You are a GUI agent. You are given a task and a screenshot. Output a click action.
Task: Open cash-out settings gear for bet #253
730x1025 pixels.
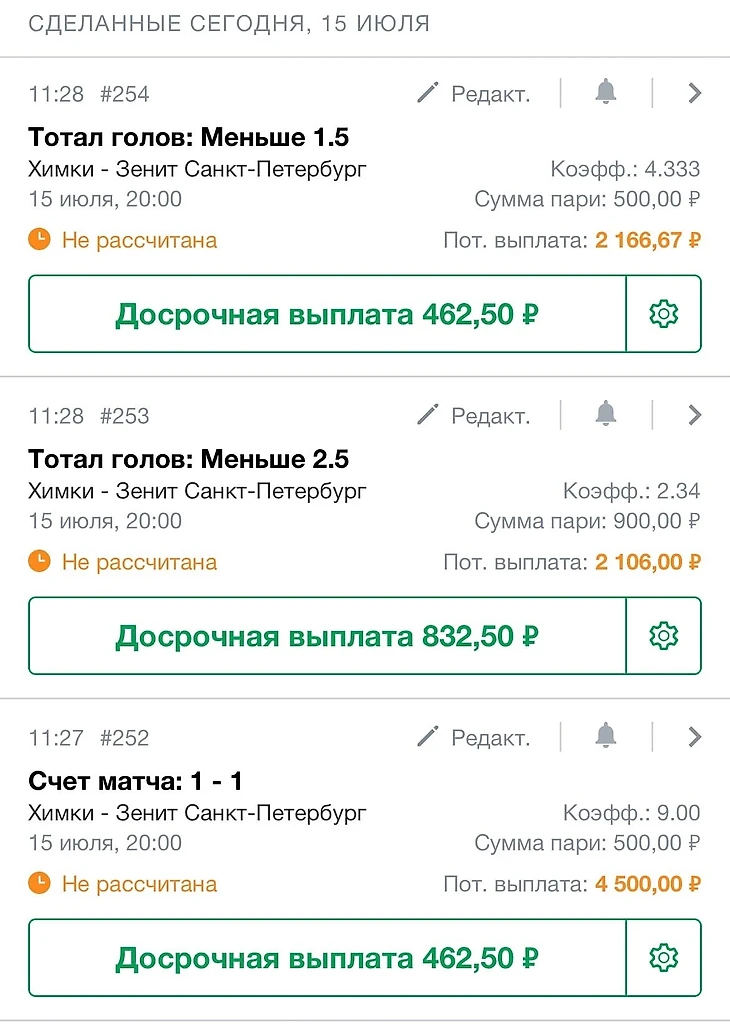point(664,635)
